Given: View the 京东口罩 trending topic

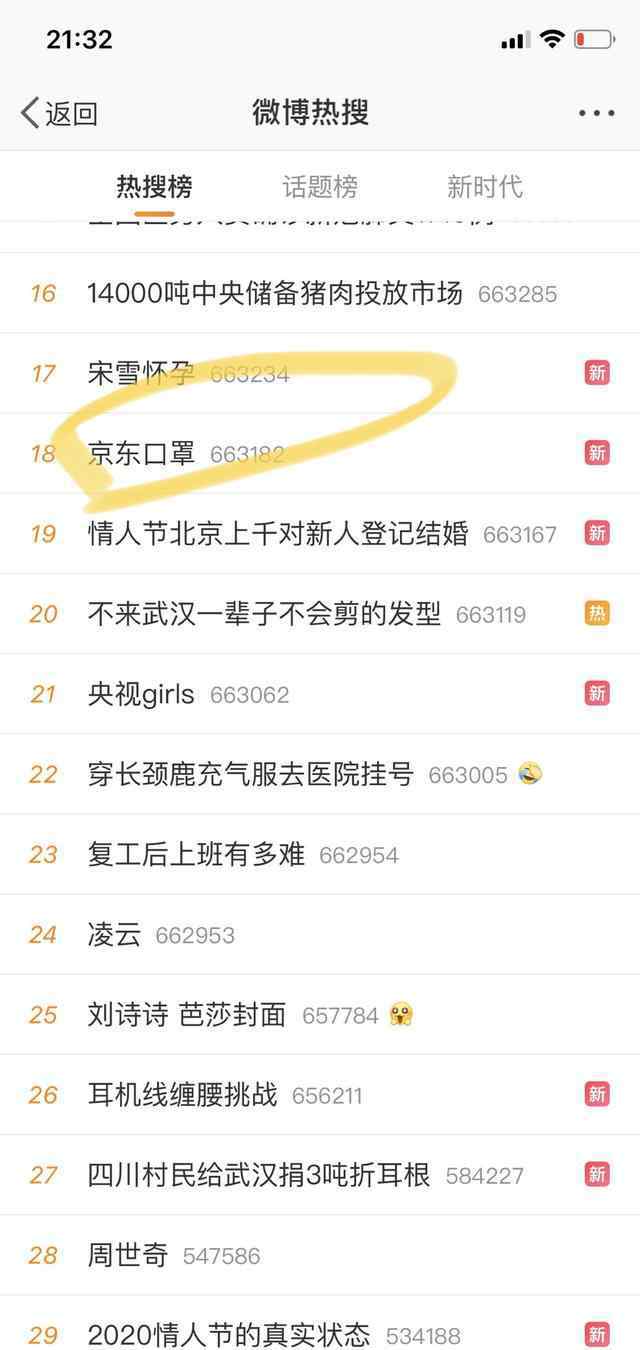Looking at the screenshot, I should 142,454.
